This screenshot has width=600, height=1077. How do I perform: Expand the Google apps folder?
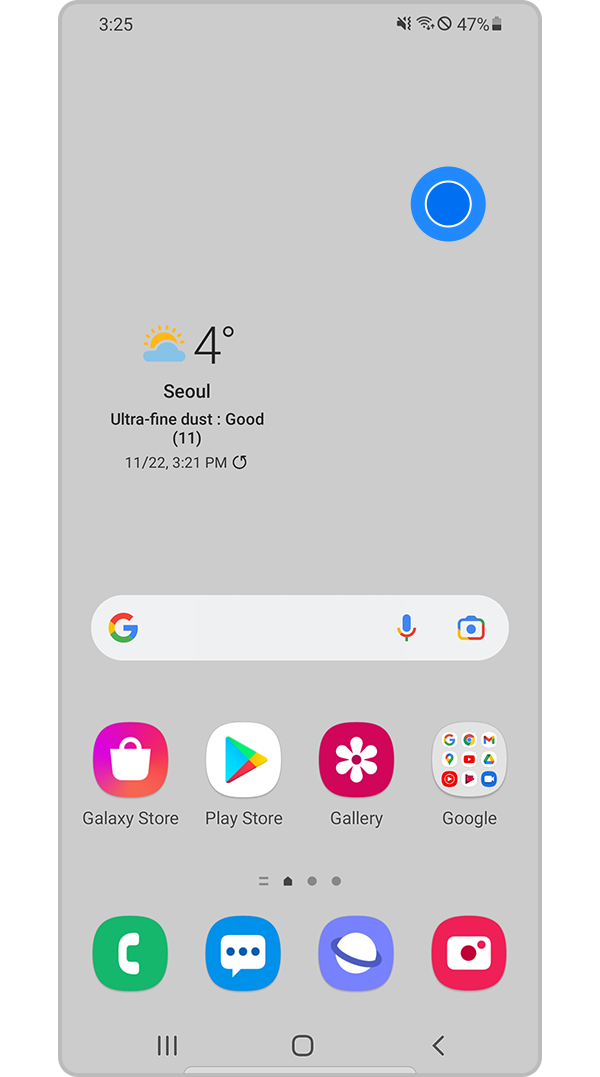point(469,760)
